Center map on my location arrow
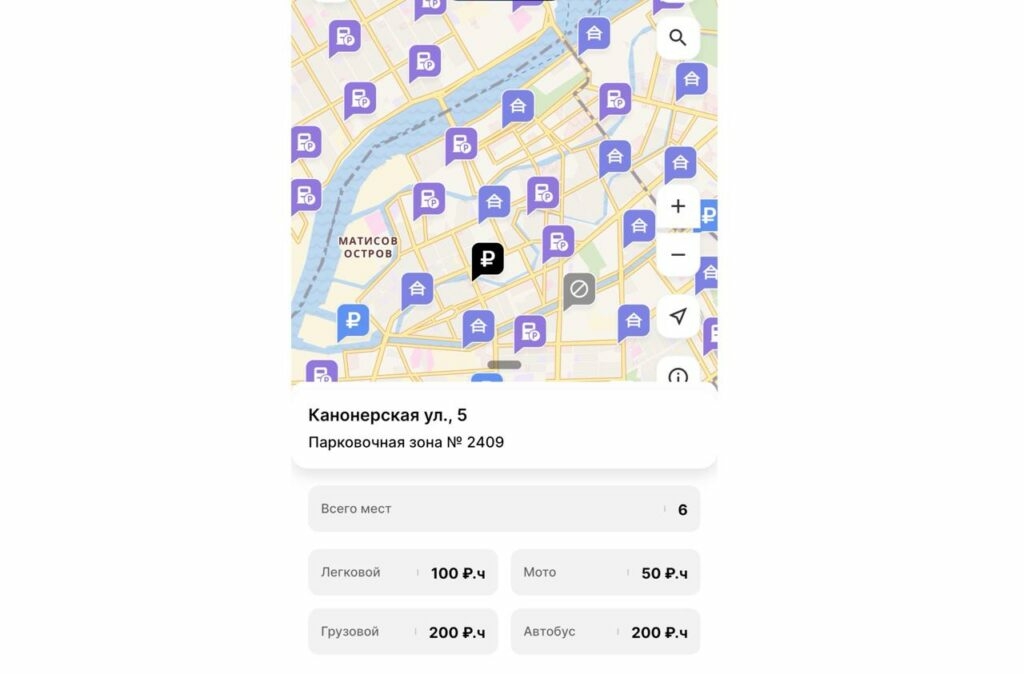This screenshot has width=1024, height=674. tap(678, 316)
